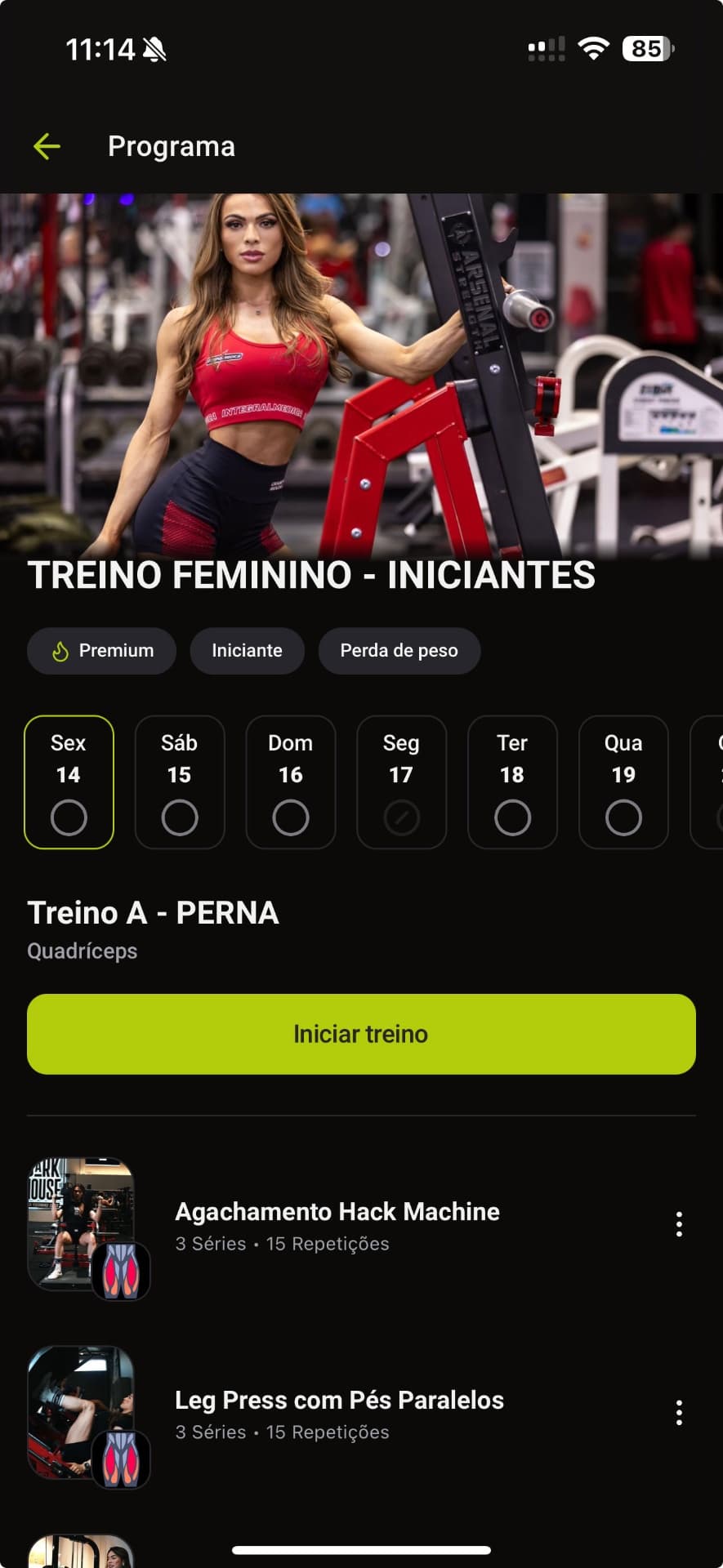Pick Ter 18 from the week row
The height and width of the screenshot is (1568, 723).
[x=512, y=782]
